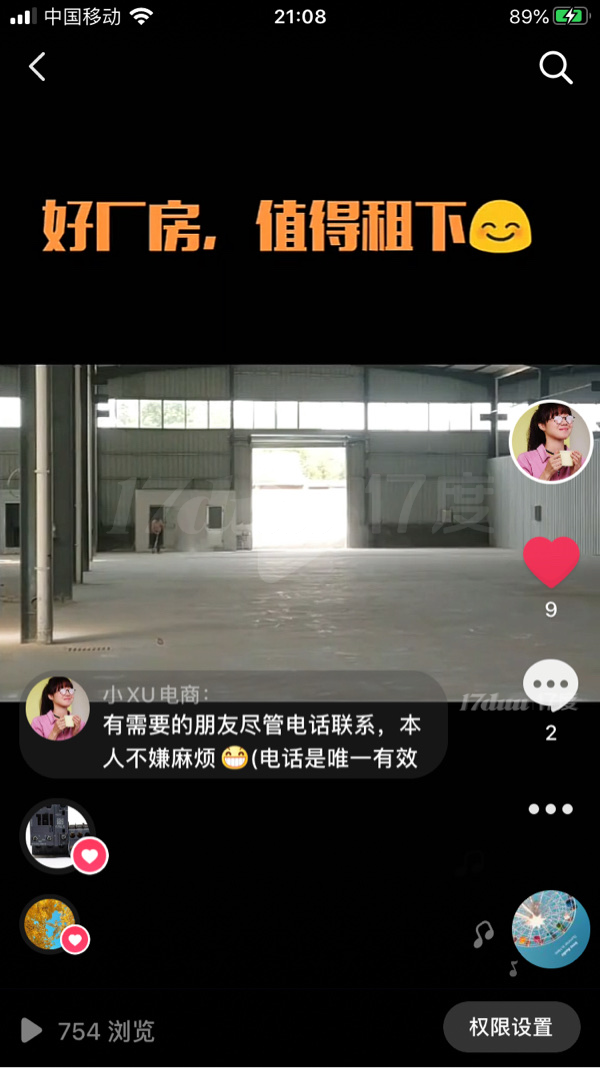Expand 小XU电商's caption text

(260, 742)
